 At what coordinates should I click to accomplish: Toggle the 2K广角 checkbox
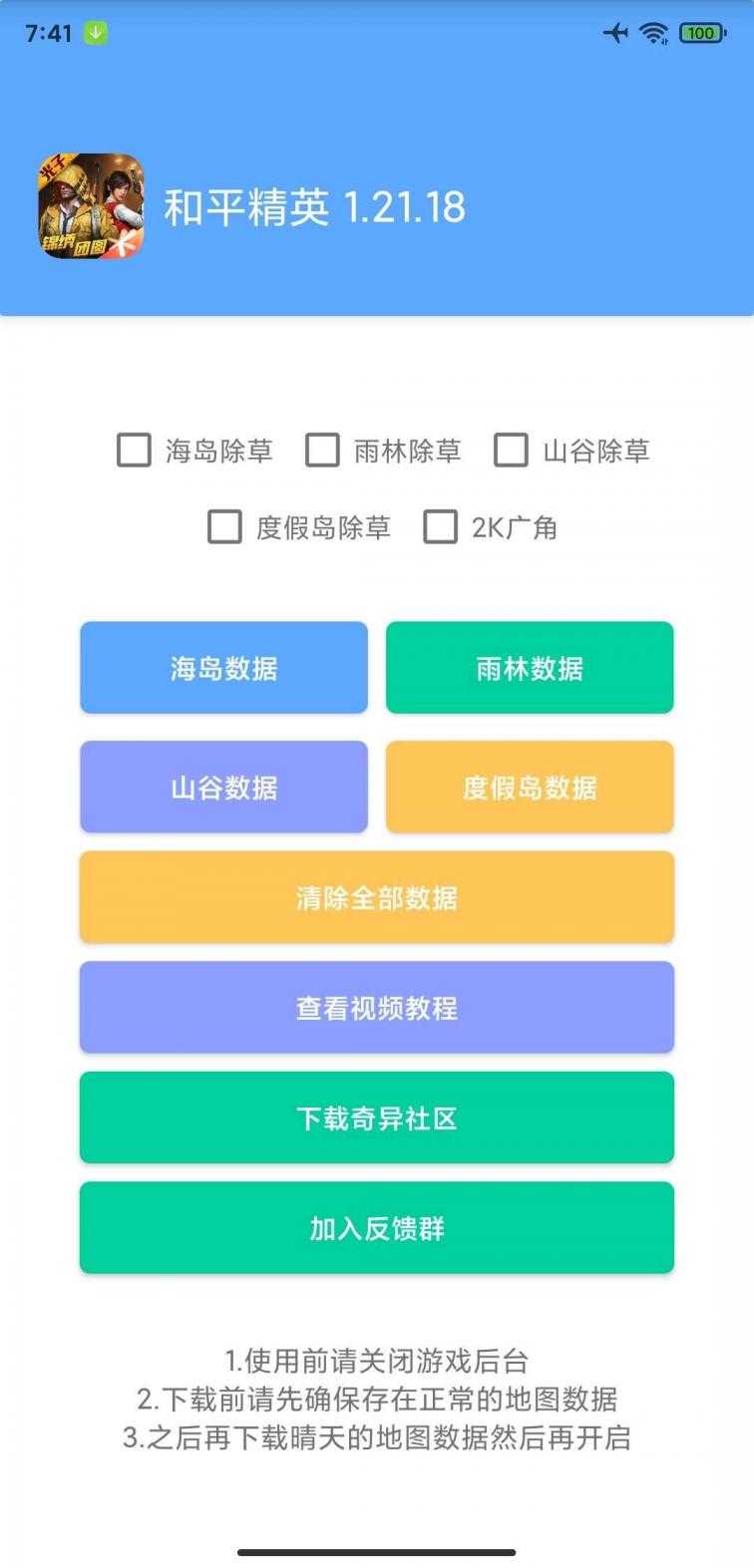click(440, 527)
